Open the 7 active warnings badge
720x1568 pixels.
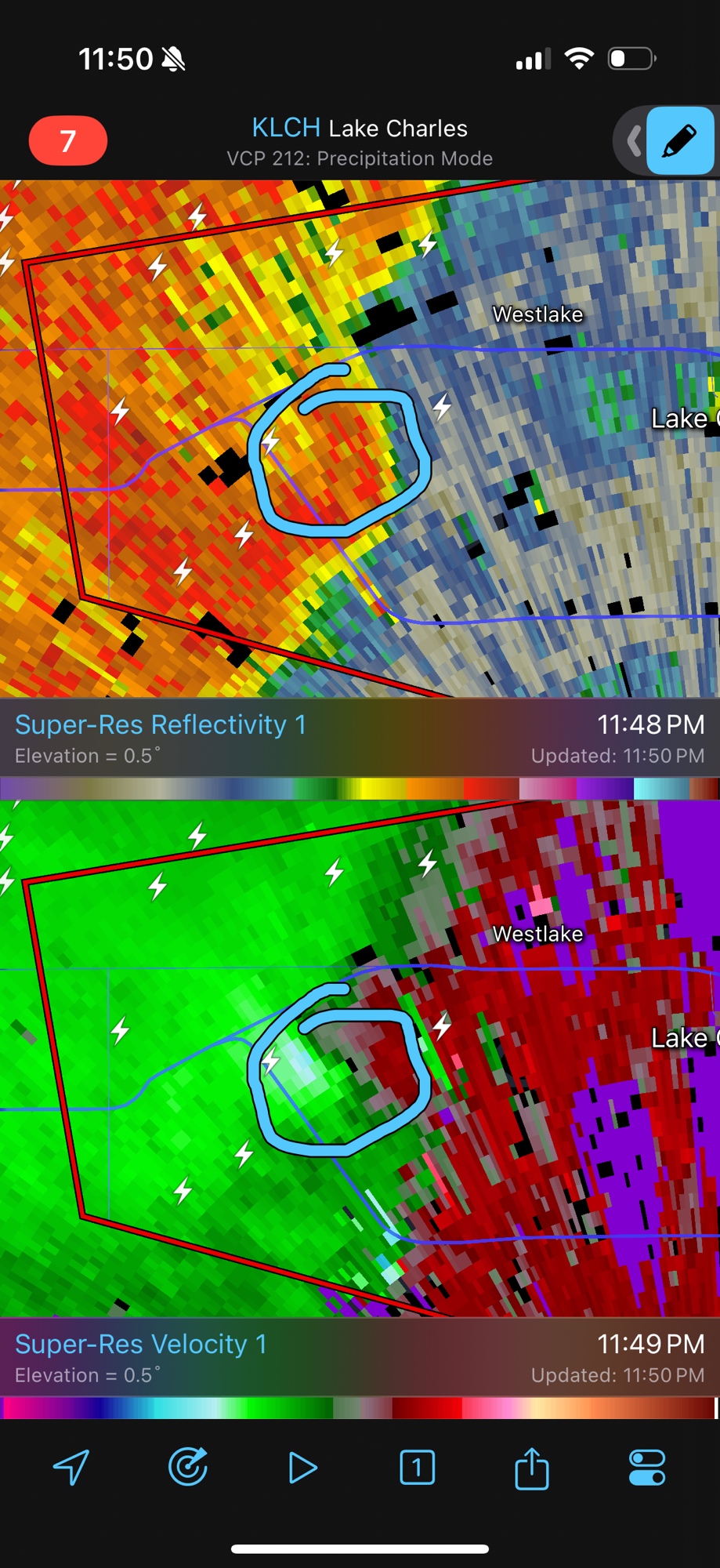(x=68, y=141)
